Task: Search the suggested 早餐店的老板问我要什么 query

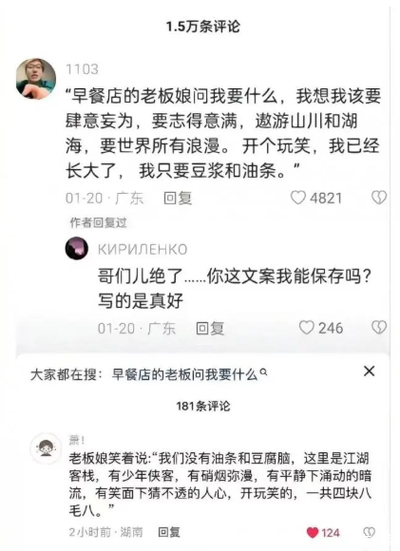Action: [189, 375]
